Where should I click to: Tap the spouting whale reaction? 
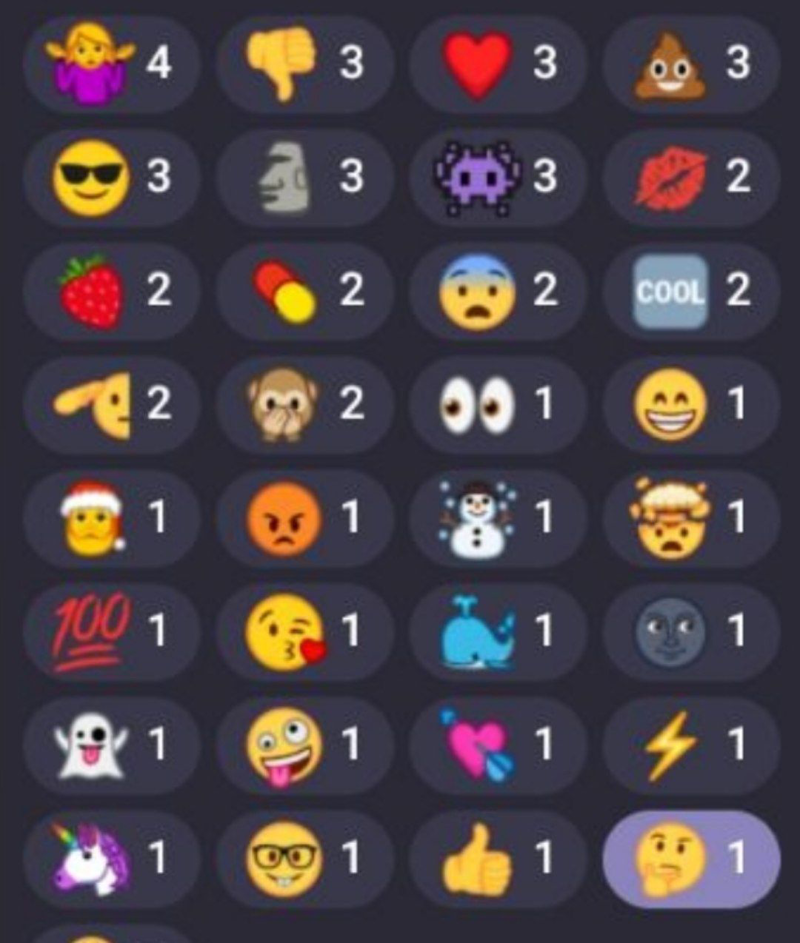(x=497, y=631)
